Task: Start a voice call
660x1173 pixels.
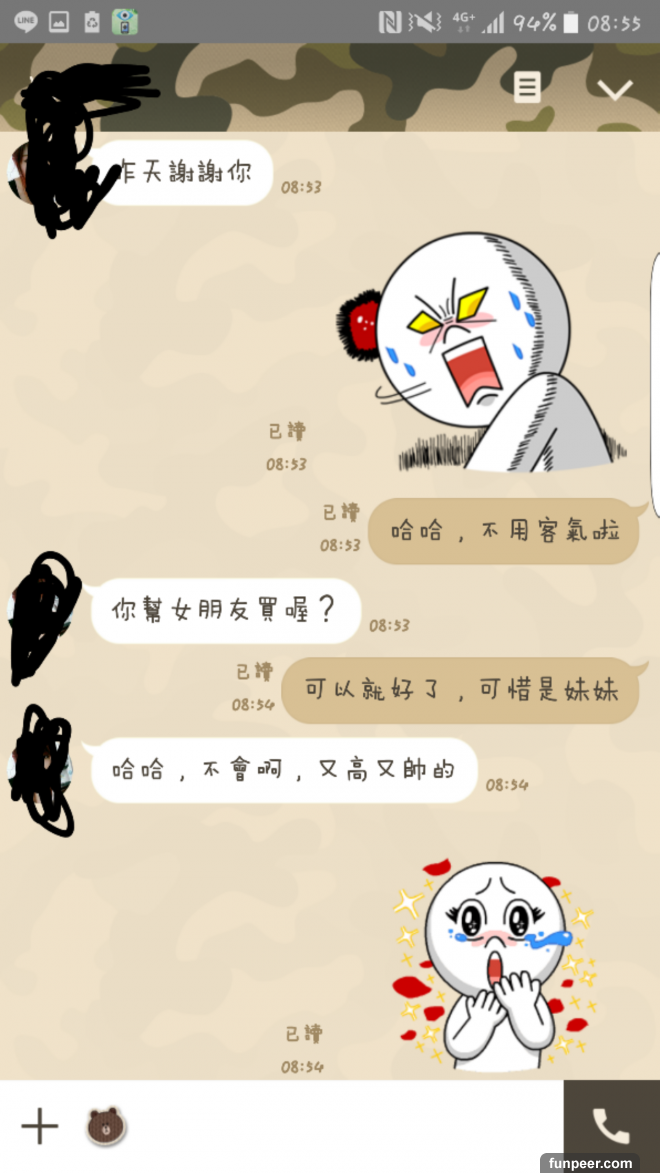Action: 611,1126
